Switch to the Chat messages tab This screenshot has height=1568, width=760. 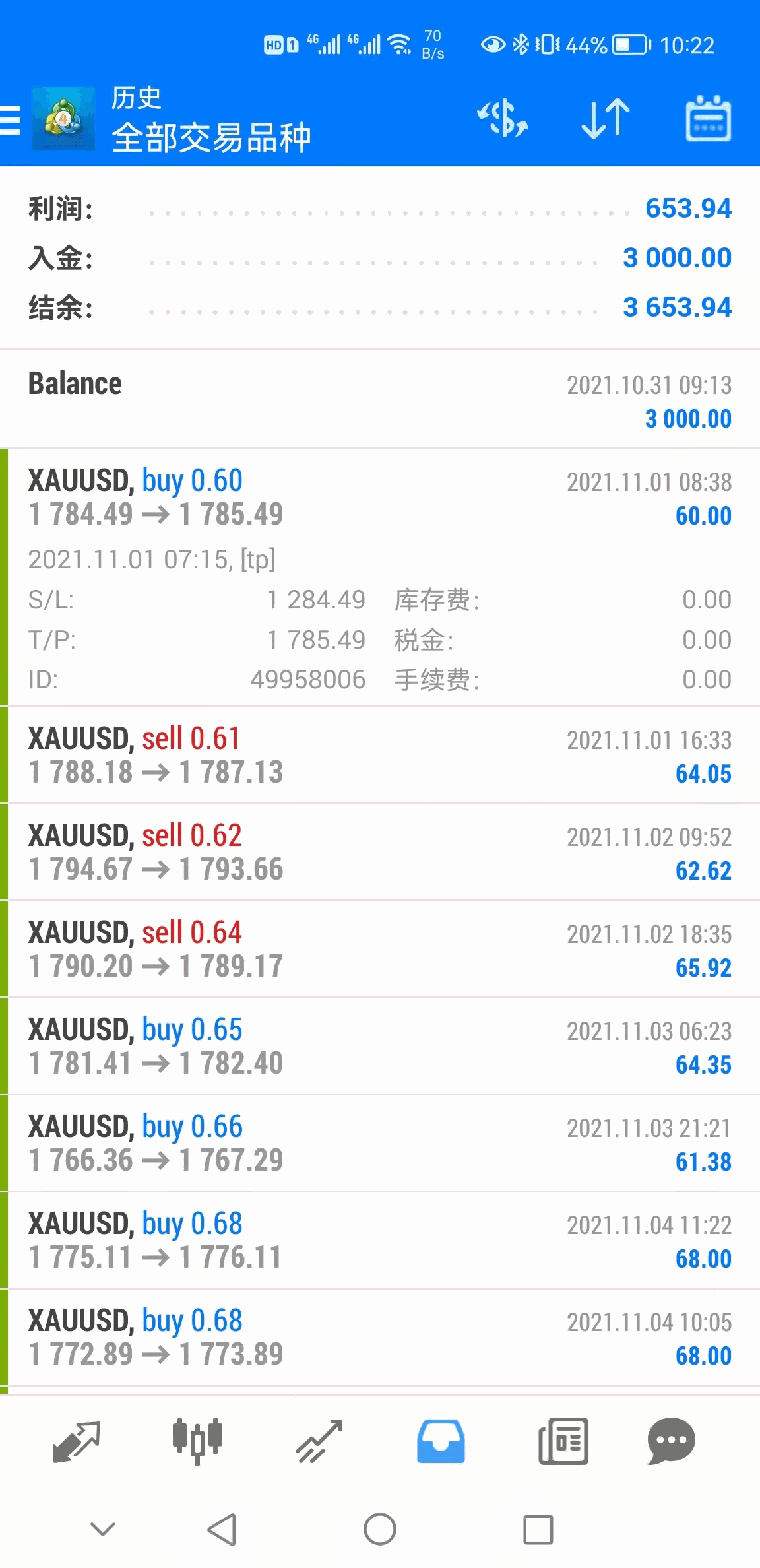[x=671, y=1441]
